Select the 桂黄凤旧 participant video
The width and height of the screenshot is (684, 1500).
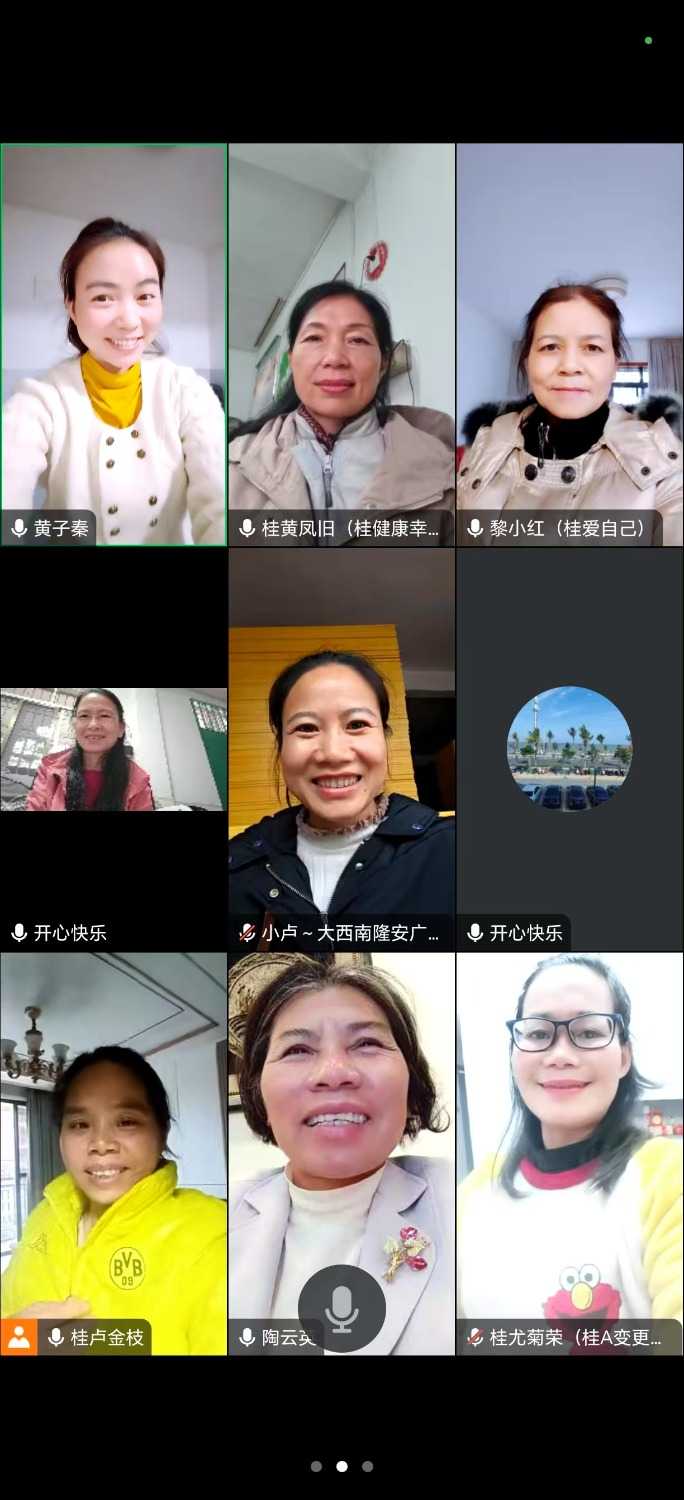[x=342, y=345]
